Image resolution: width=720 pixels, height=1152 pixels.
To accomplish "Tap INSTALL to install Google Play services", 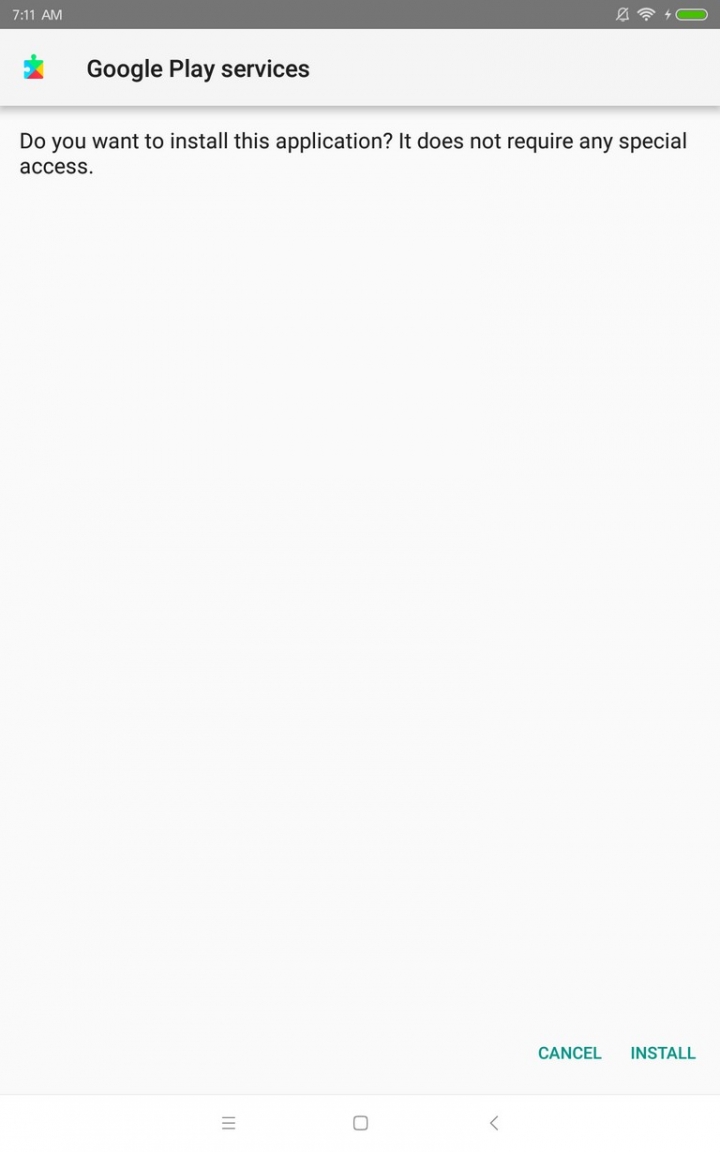I will pos(663,1053).
